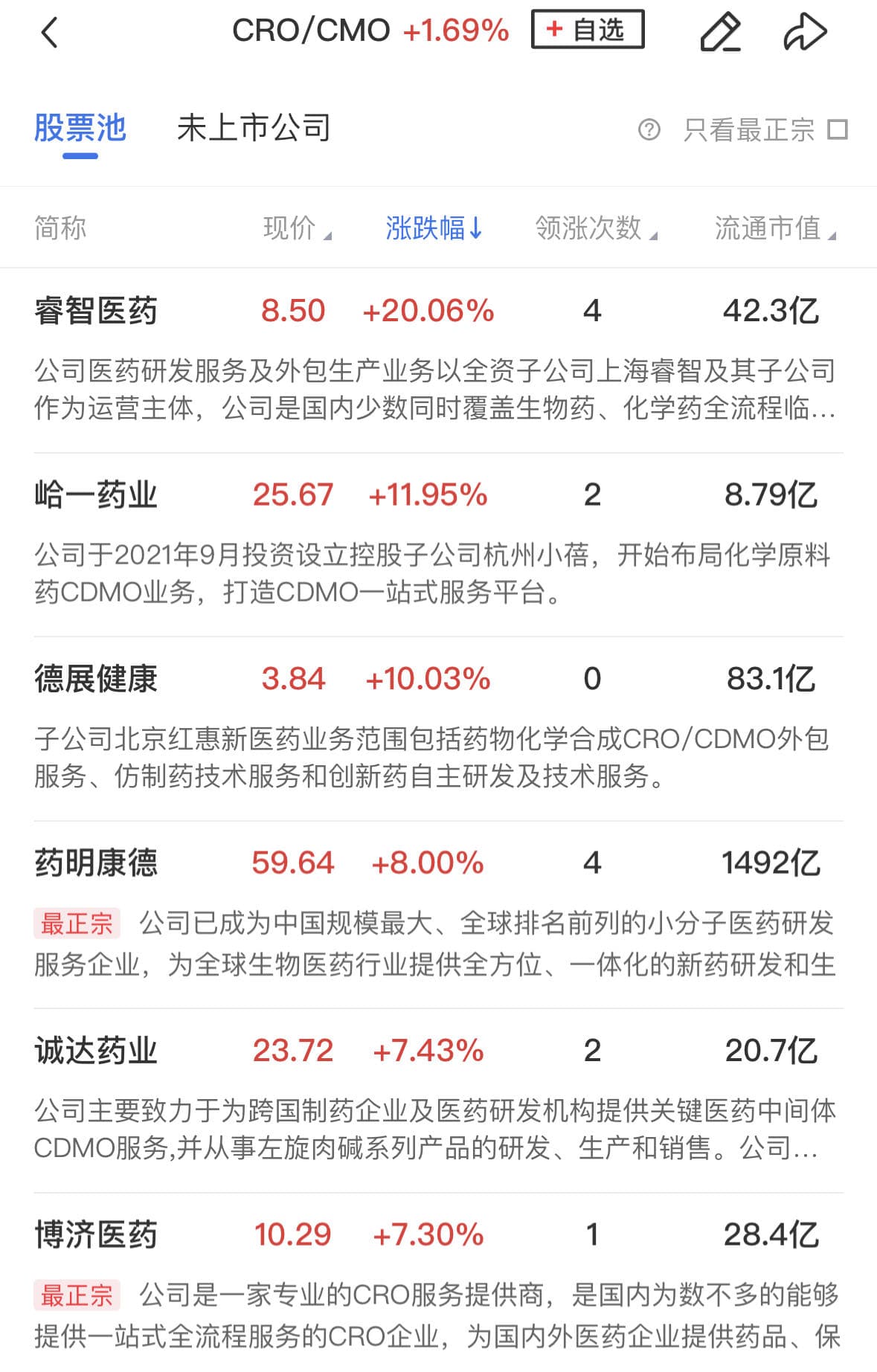The width and height of the screenshot is (877, 1372).
Task: Sort list by 现价 column
Action: coord(297,228)
